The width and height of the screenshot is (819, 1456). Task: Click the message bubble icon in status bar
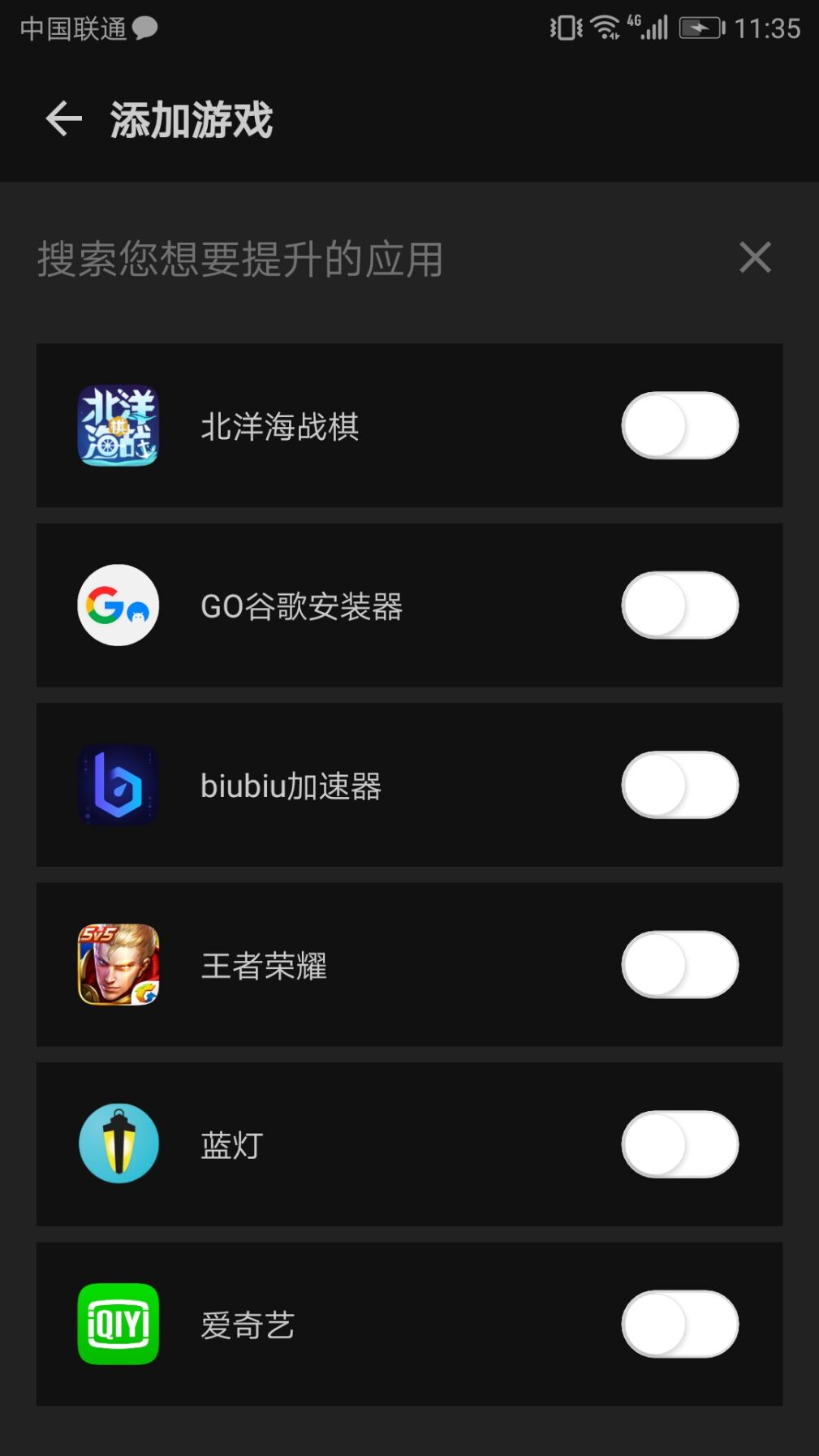pos(144,27)
